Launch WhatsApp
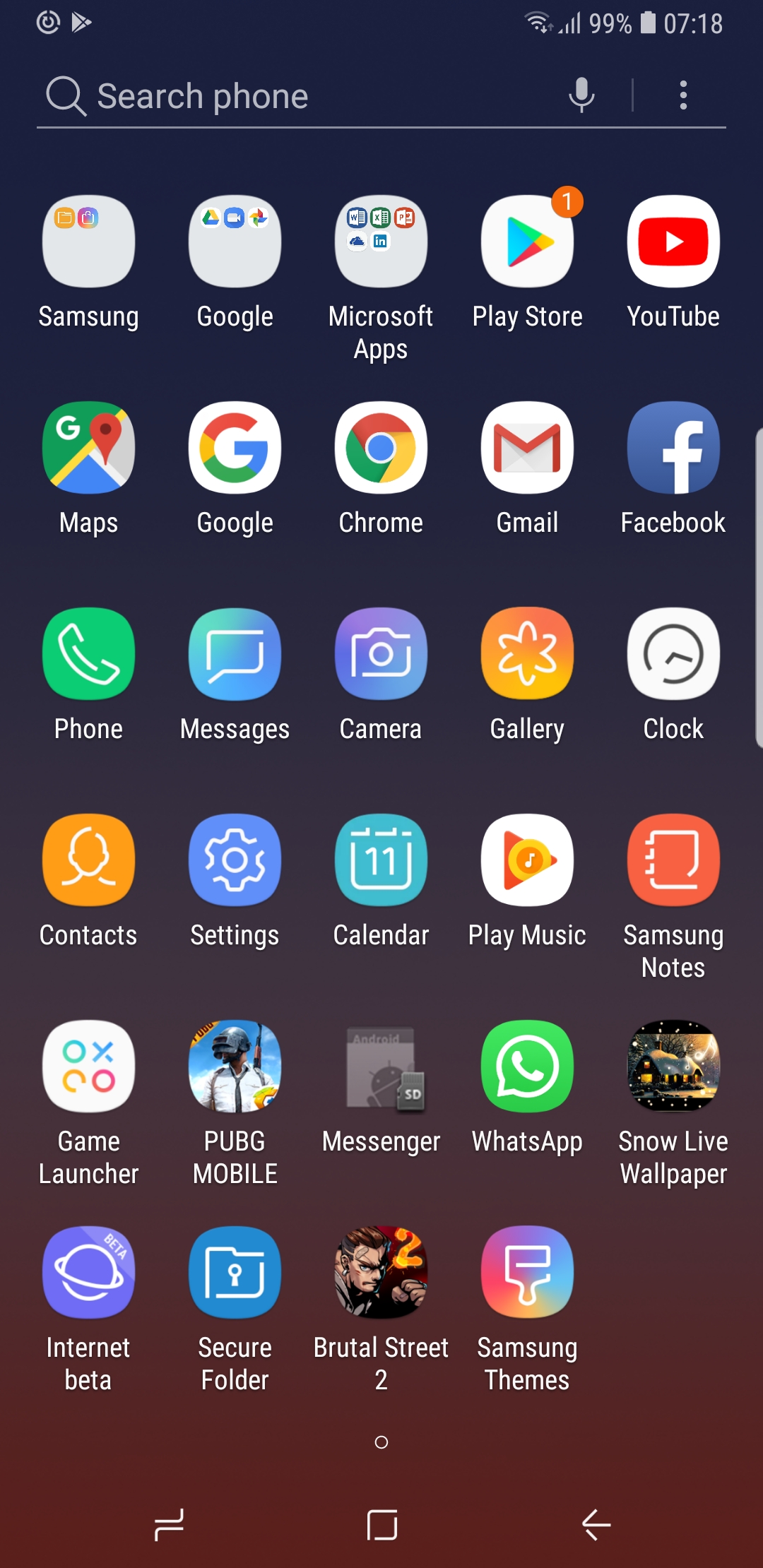The height and width of the screenshot is (1568, 763). tap(527, 1067)
